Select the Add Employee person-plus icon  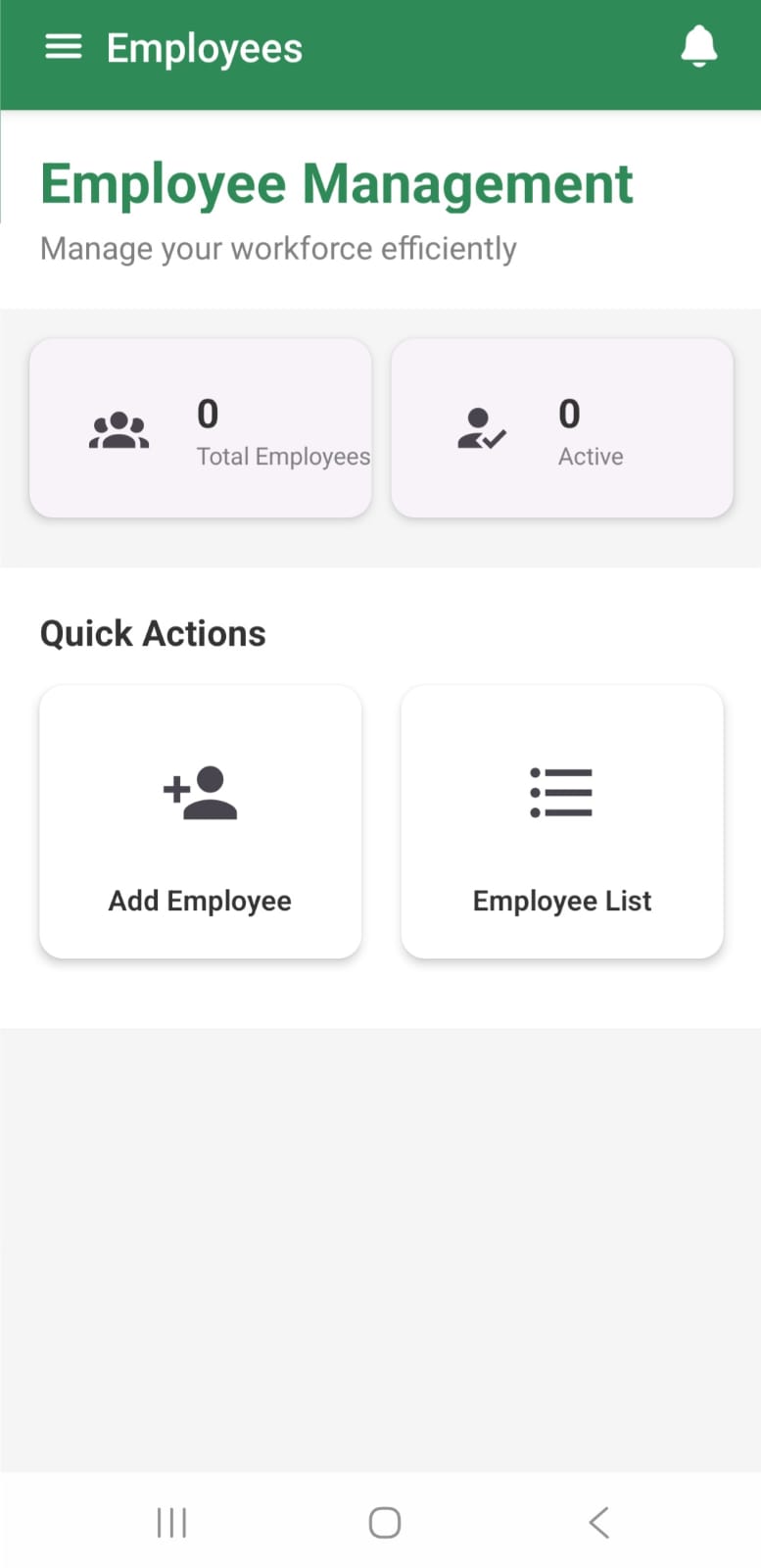(x=200, y=793)
